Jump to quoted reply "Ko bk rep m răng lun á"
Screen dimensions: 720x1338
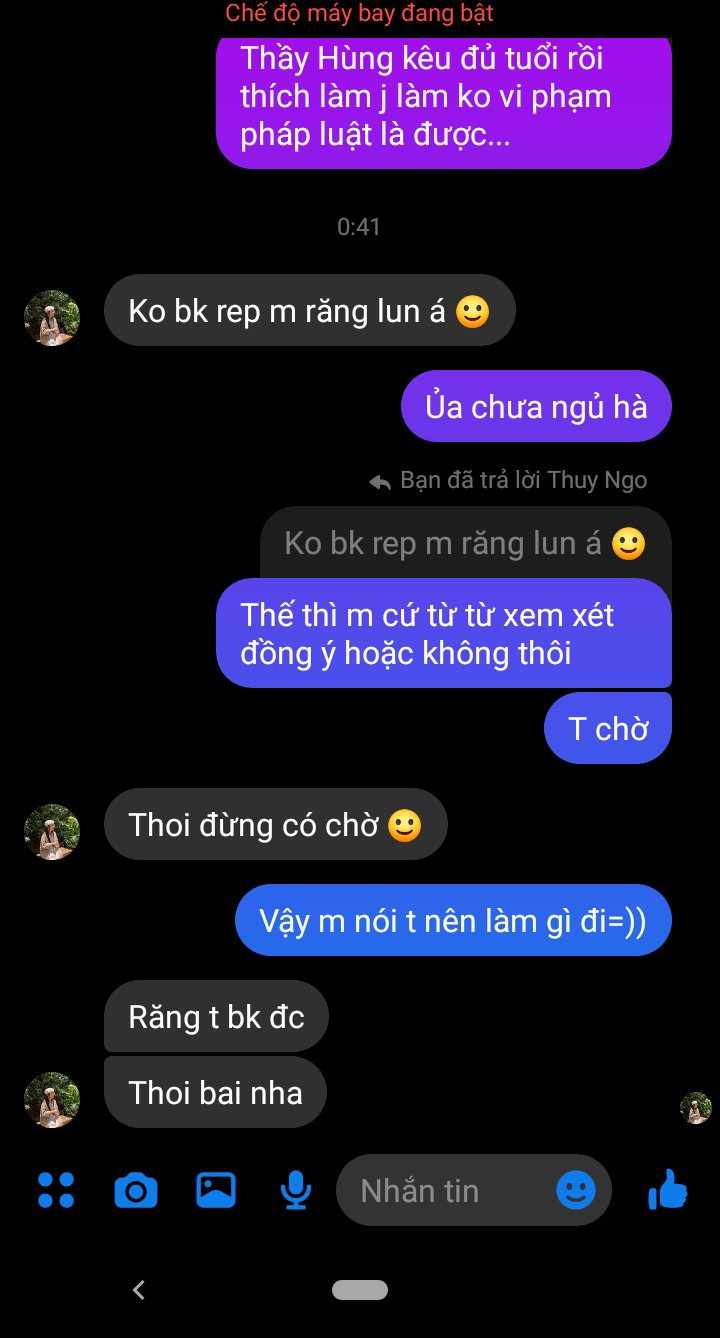click(465, 543)
